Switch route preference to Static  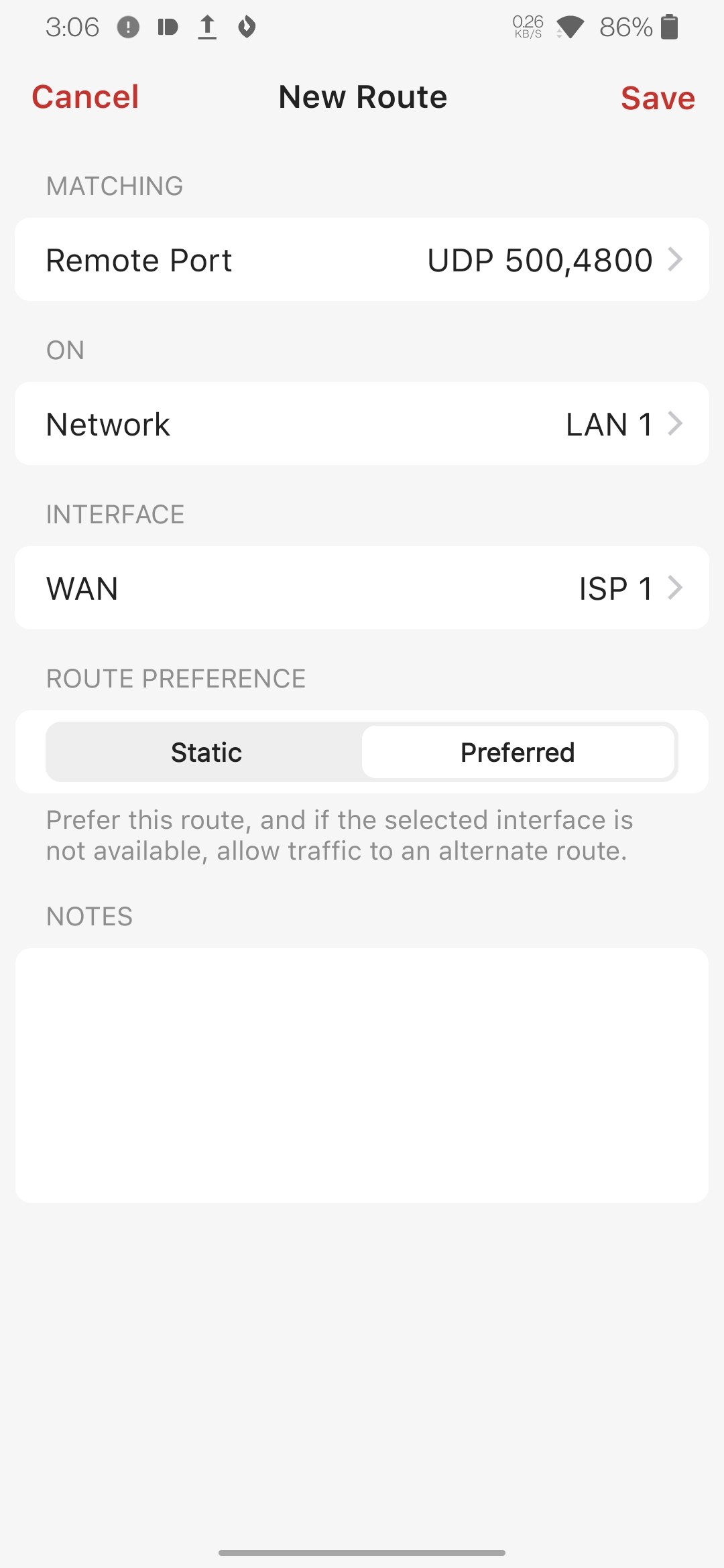coord(206,752)
